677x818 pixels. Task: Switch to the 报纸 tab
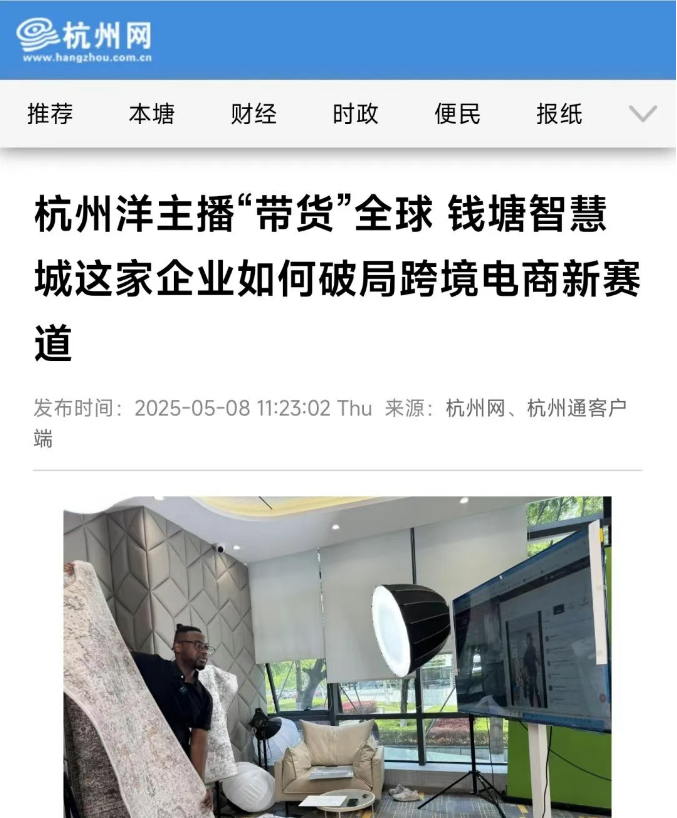point(559,114)
